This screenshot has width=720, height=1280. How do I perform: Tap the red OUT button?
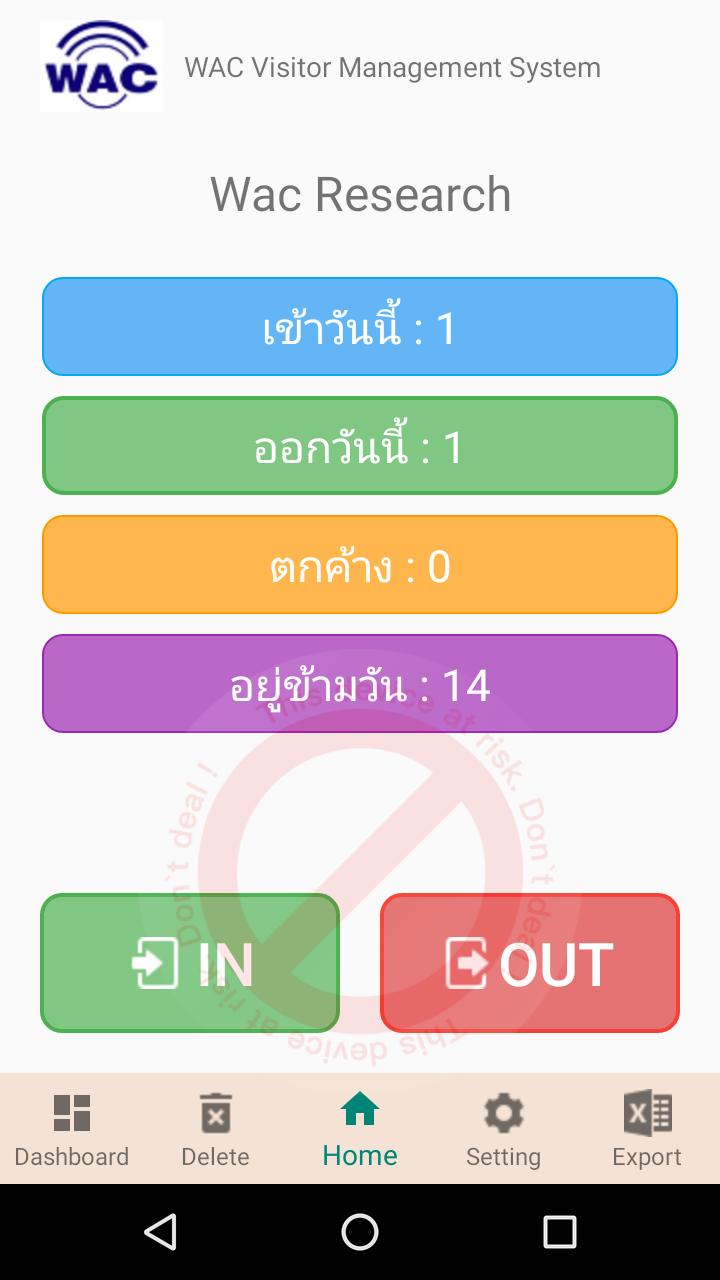click(x=530, y=963)
